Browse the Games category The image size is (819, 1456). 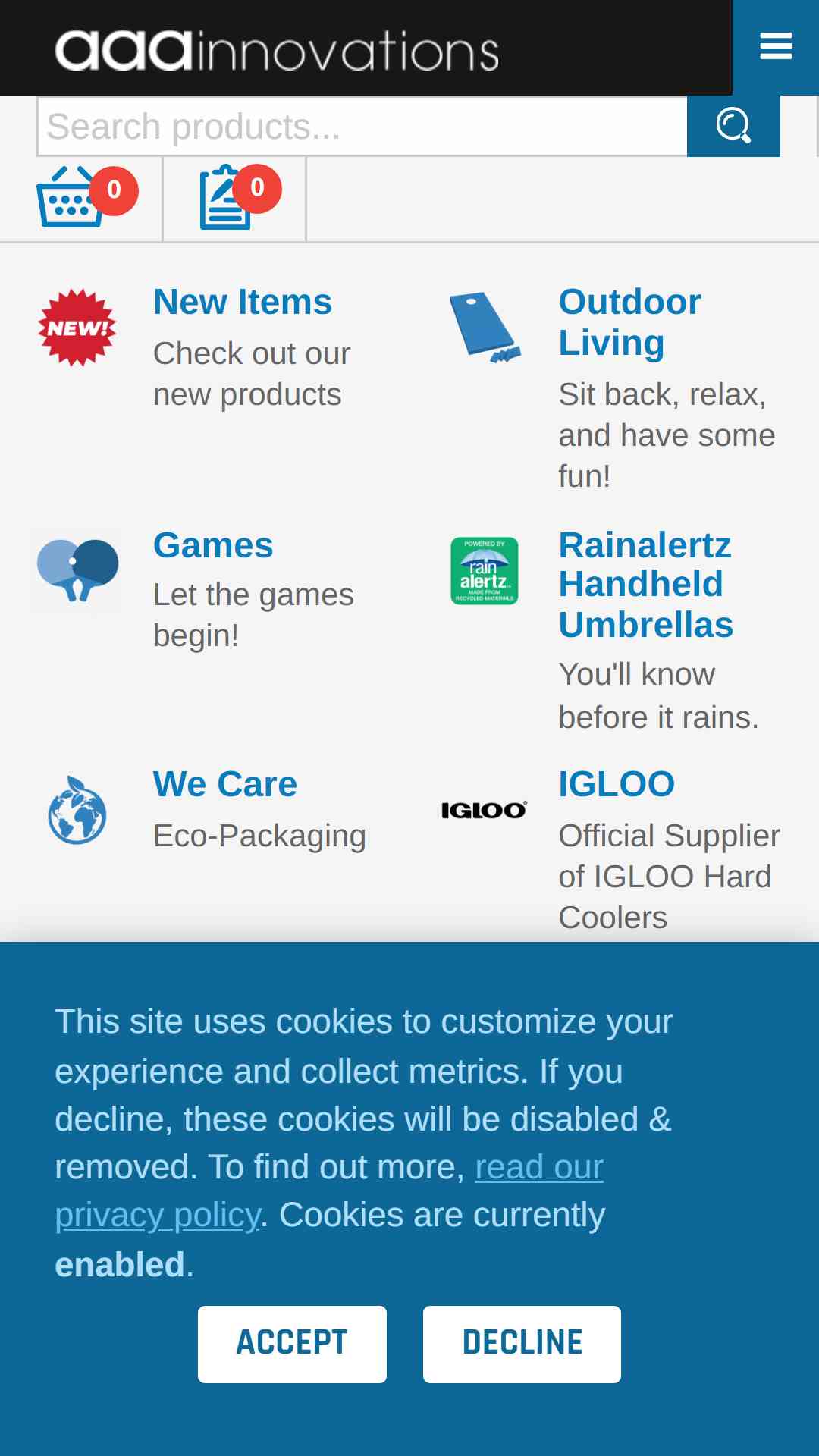tap(213, 545)
